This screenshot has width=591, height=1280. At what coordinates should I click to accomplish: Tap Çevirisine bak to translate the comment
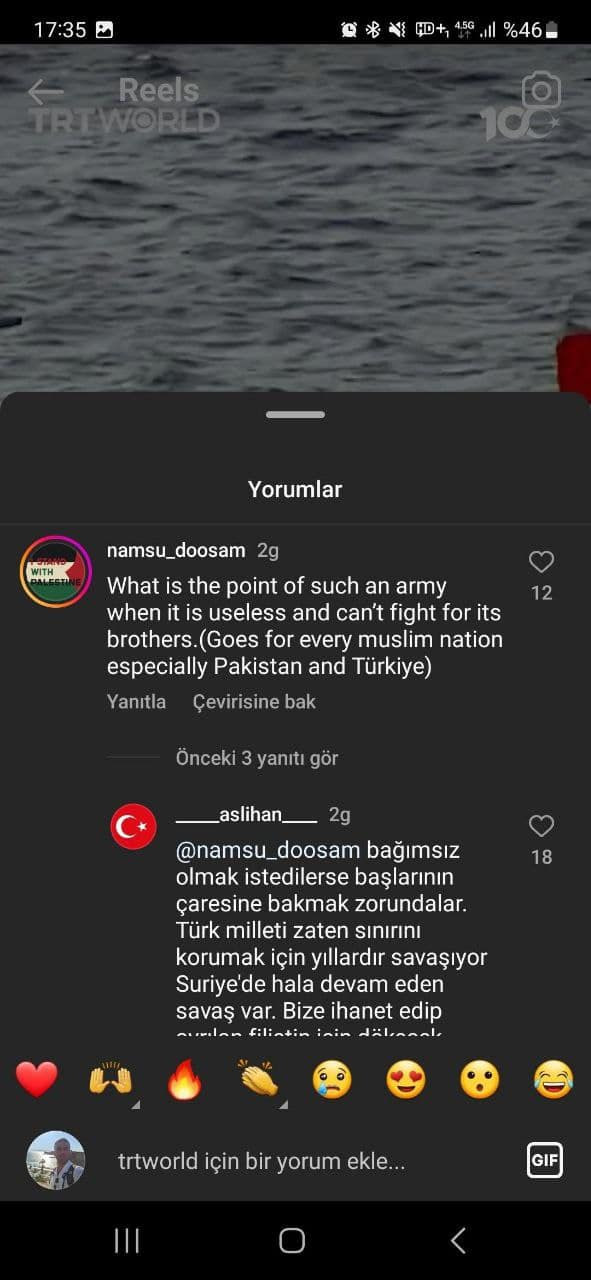(x=254, y=702)
